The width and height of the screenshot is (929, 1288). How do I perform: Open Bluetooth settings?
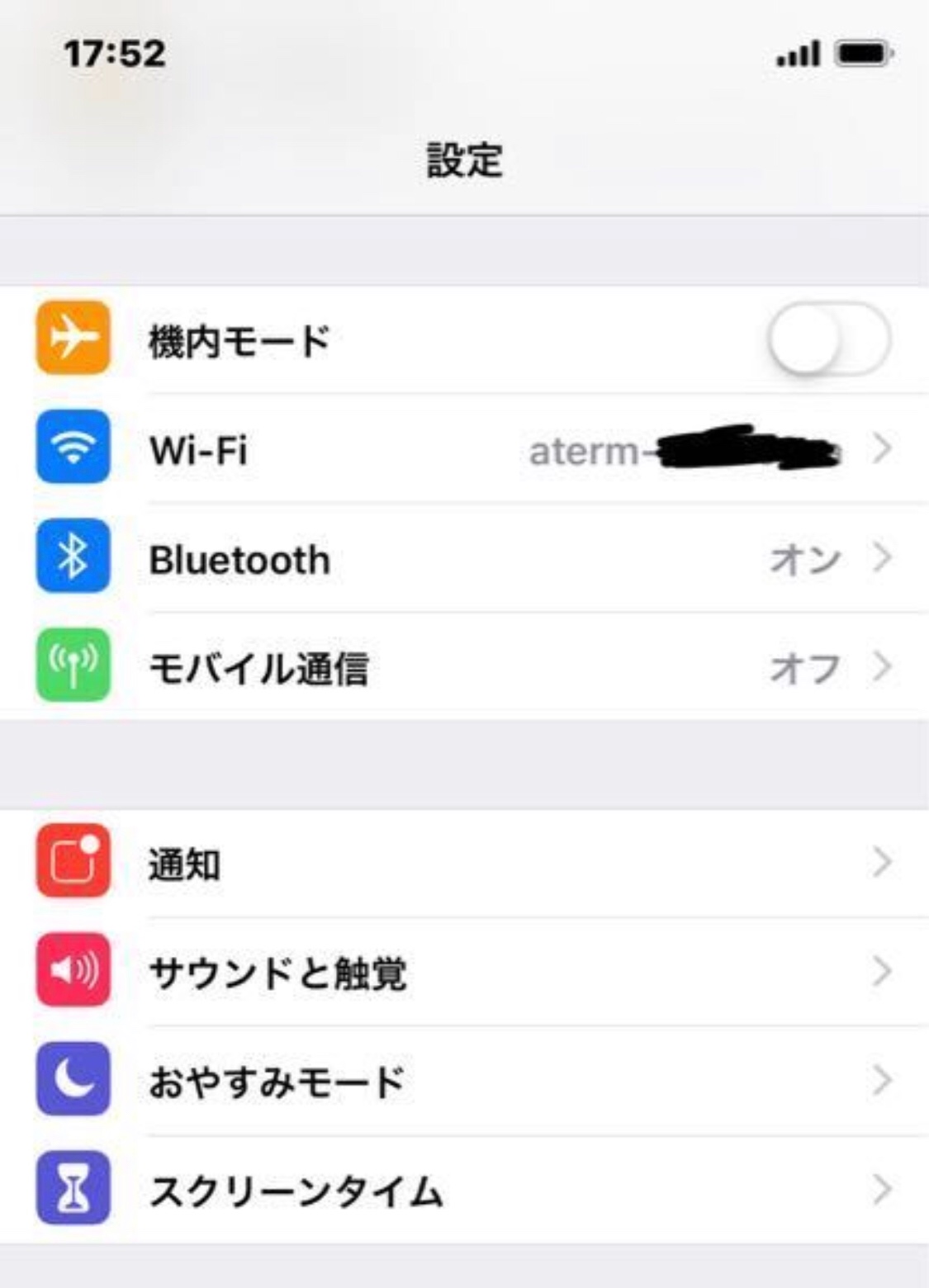tap(462, 559)
